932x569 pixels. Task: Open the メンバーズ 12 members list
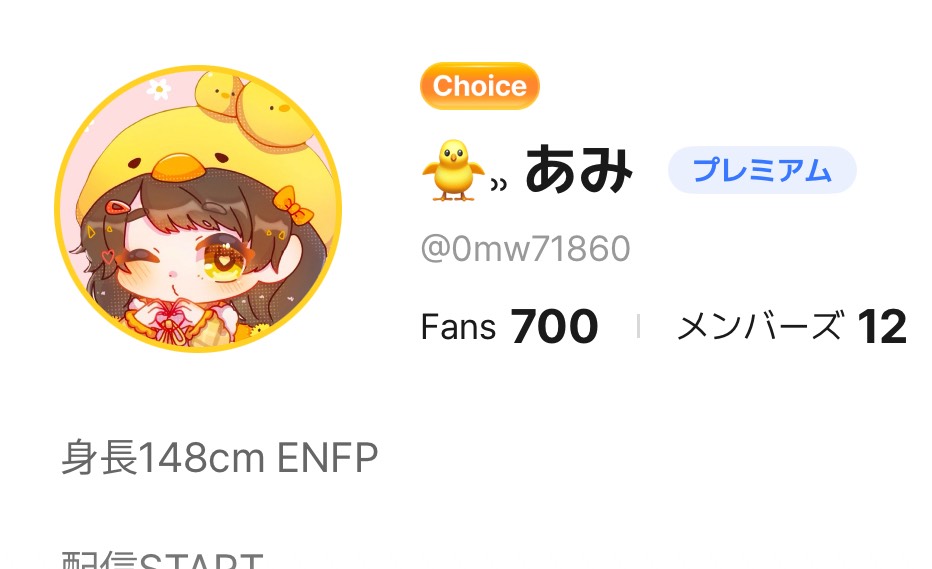[791, 327]
